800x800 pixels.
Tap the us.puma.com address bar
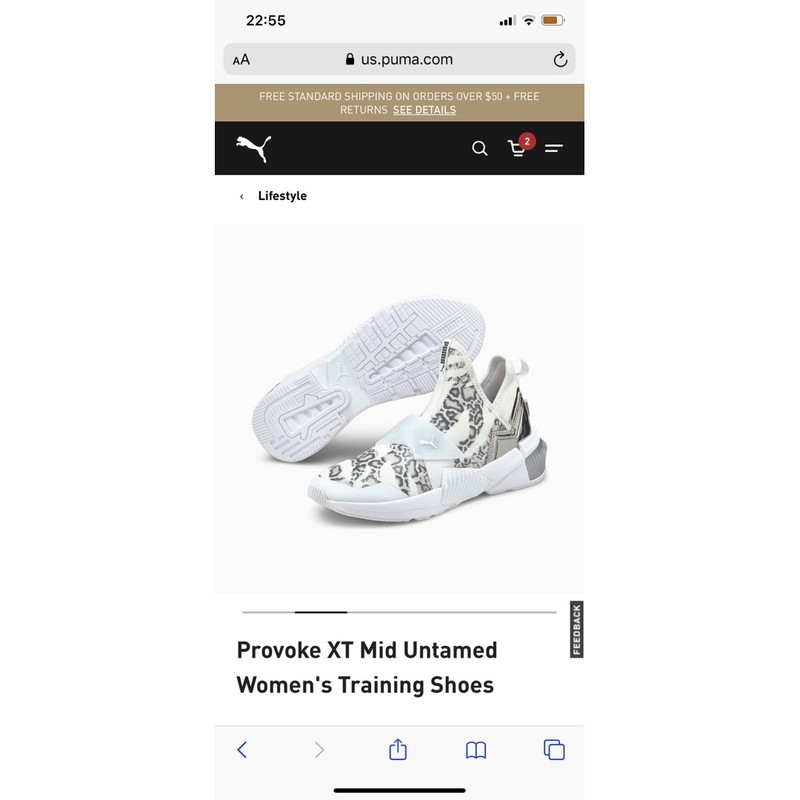400,59
